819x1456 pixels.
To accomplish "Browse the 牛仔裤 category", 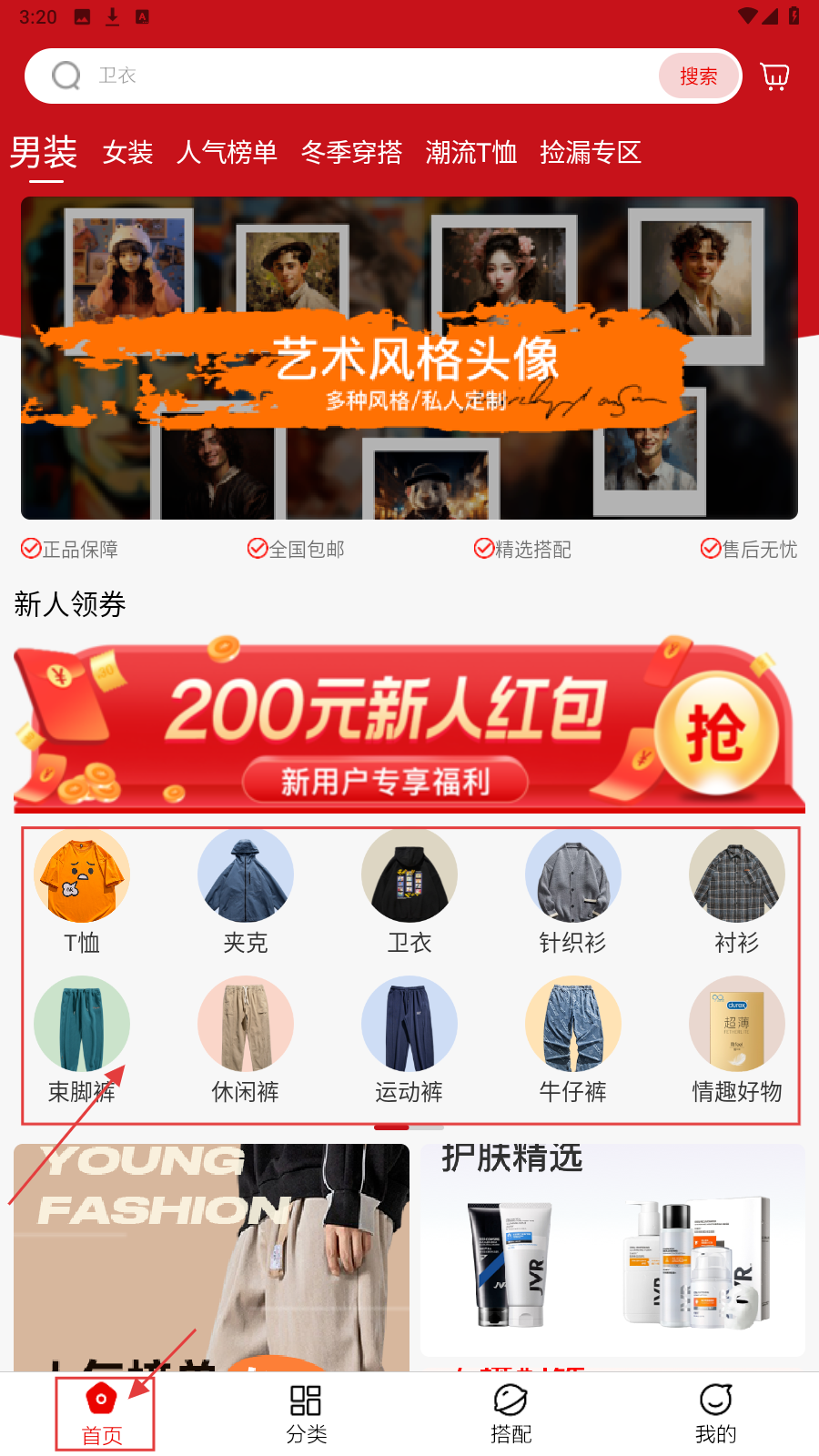I will click(572, 1039).
